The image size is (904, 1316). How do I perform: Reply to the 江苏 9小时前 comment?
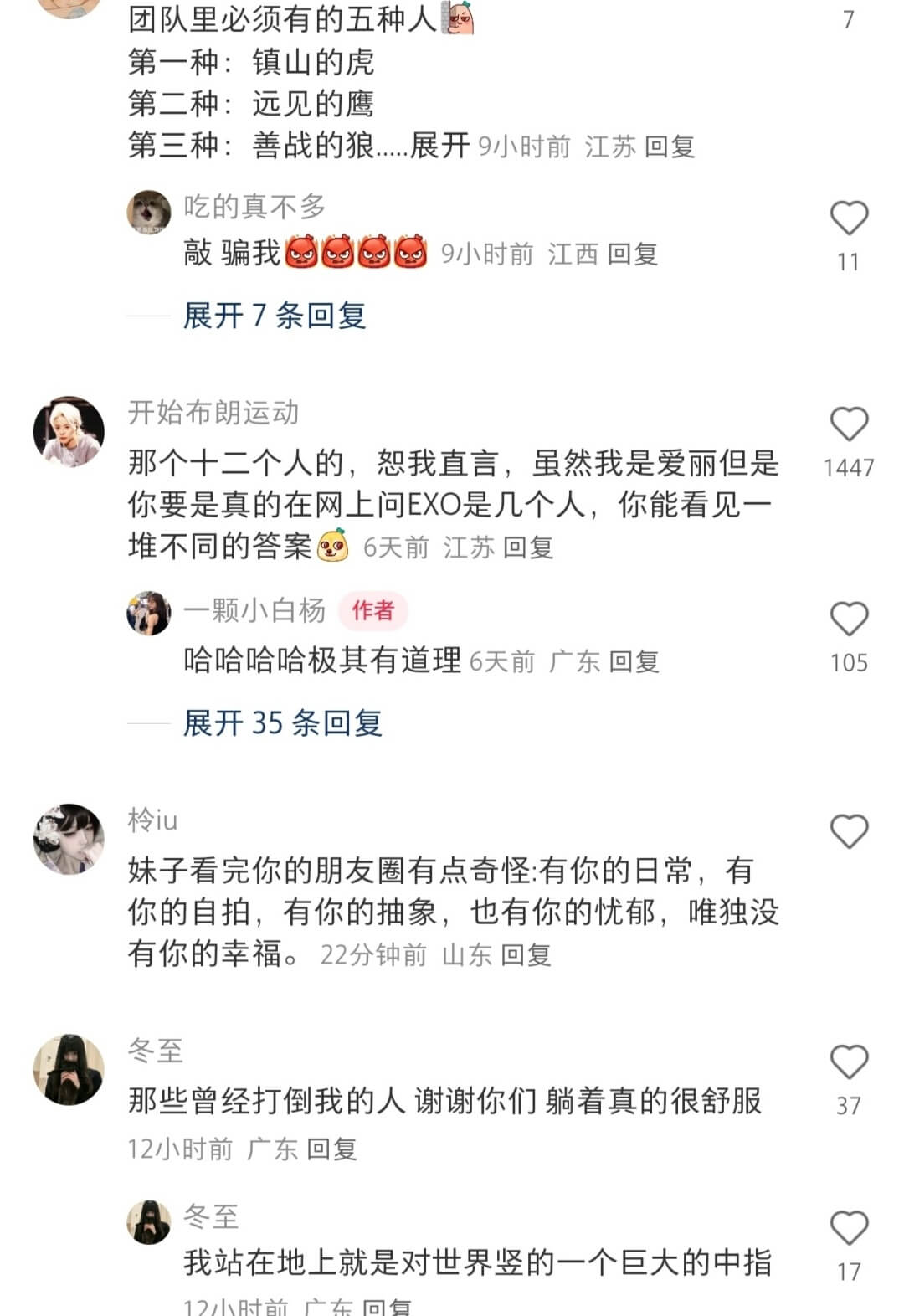pos(670,147)
